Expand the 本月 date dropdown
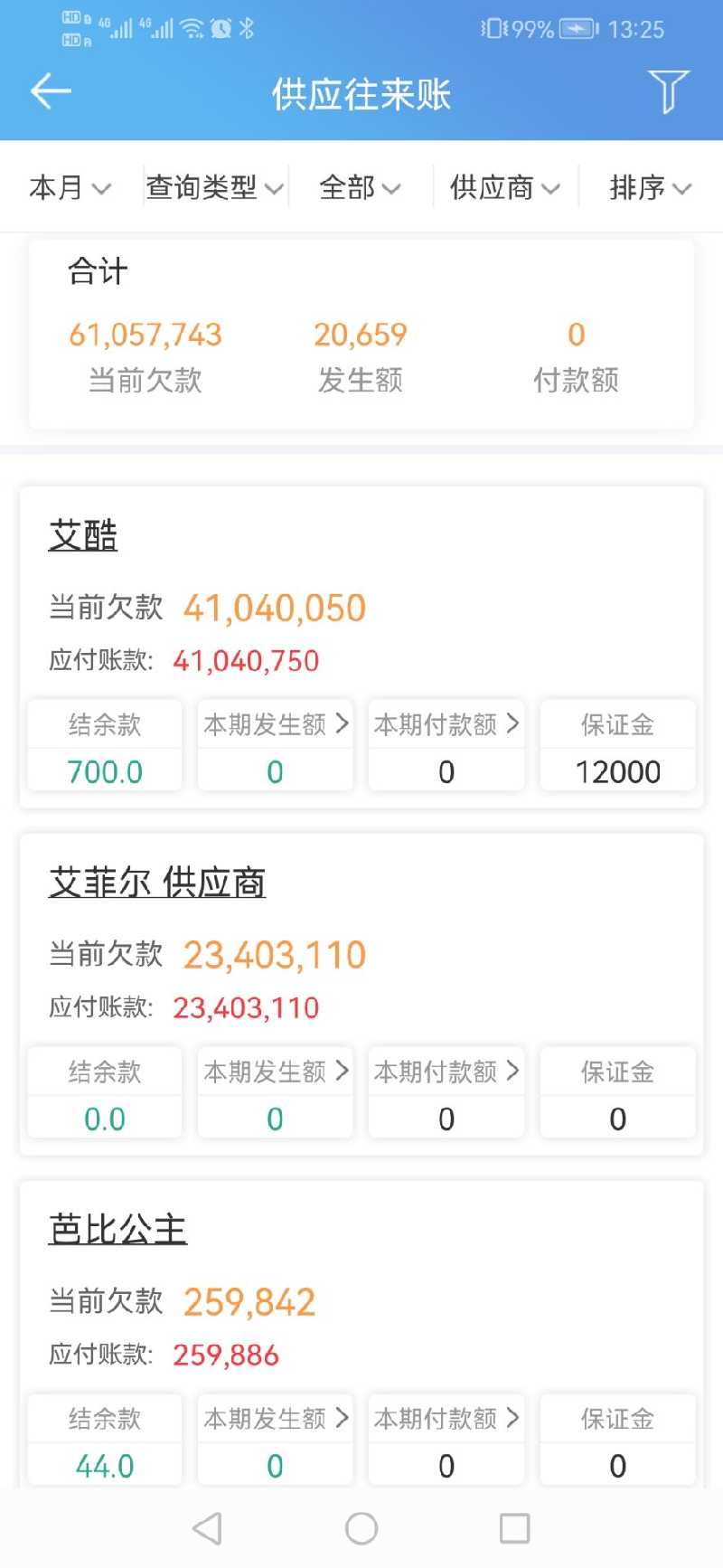Viewport: 723px width, 1568px height. 70,188
